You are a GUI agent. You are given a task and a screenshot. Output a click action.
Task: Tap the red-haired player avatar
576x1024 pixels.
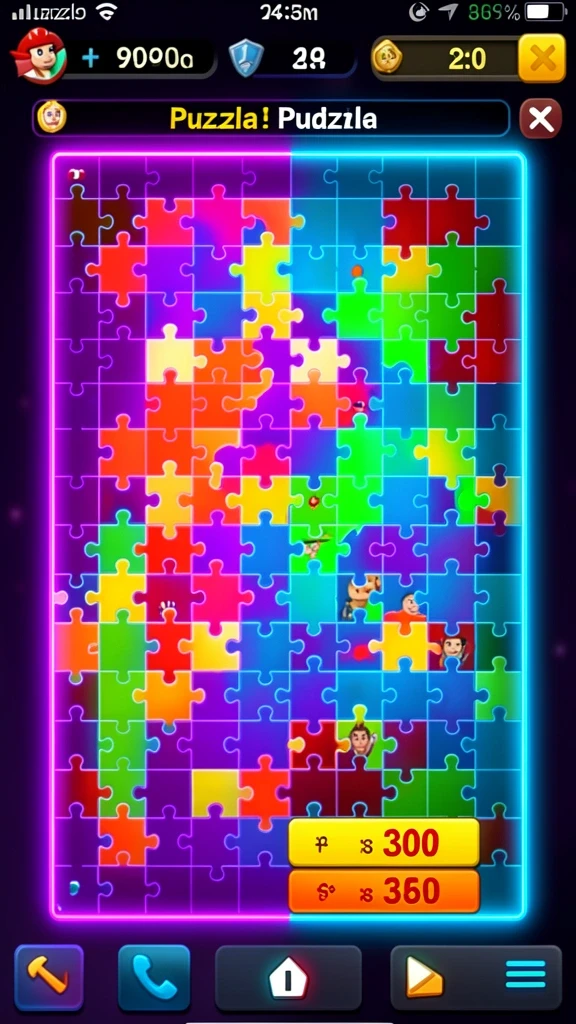(38, 56)
